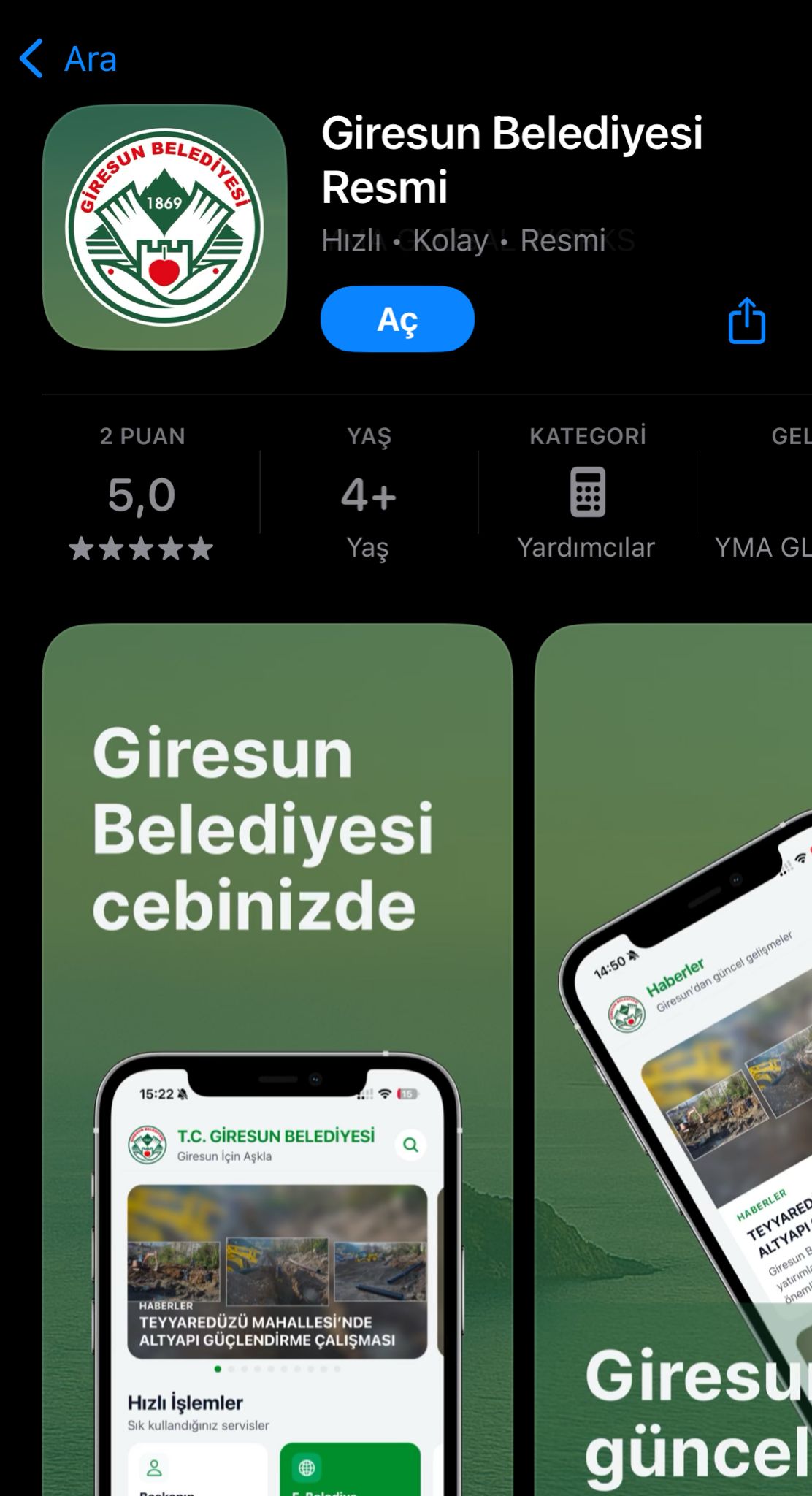This screenshot has width=812, height=1496.
Task: Show the 4+ age rating details
Action: (368, 497)
